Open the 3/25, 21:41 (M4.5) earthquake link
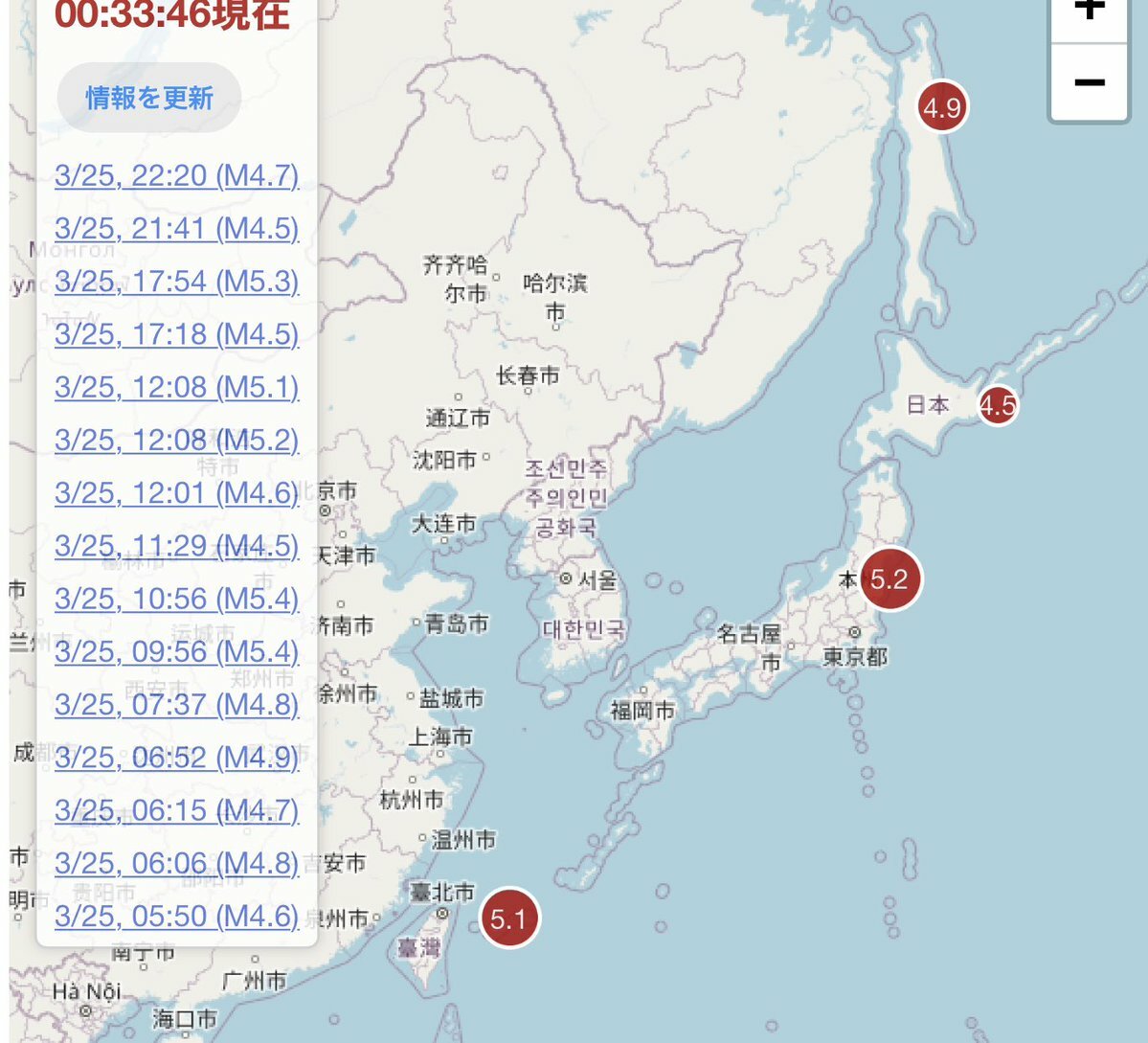Viewport: 1148px width, 1043px height. (176, 229)
